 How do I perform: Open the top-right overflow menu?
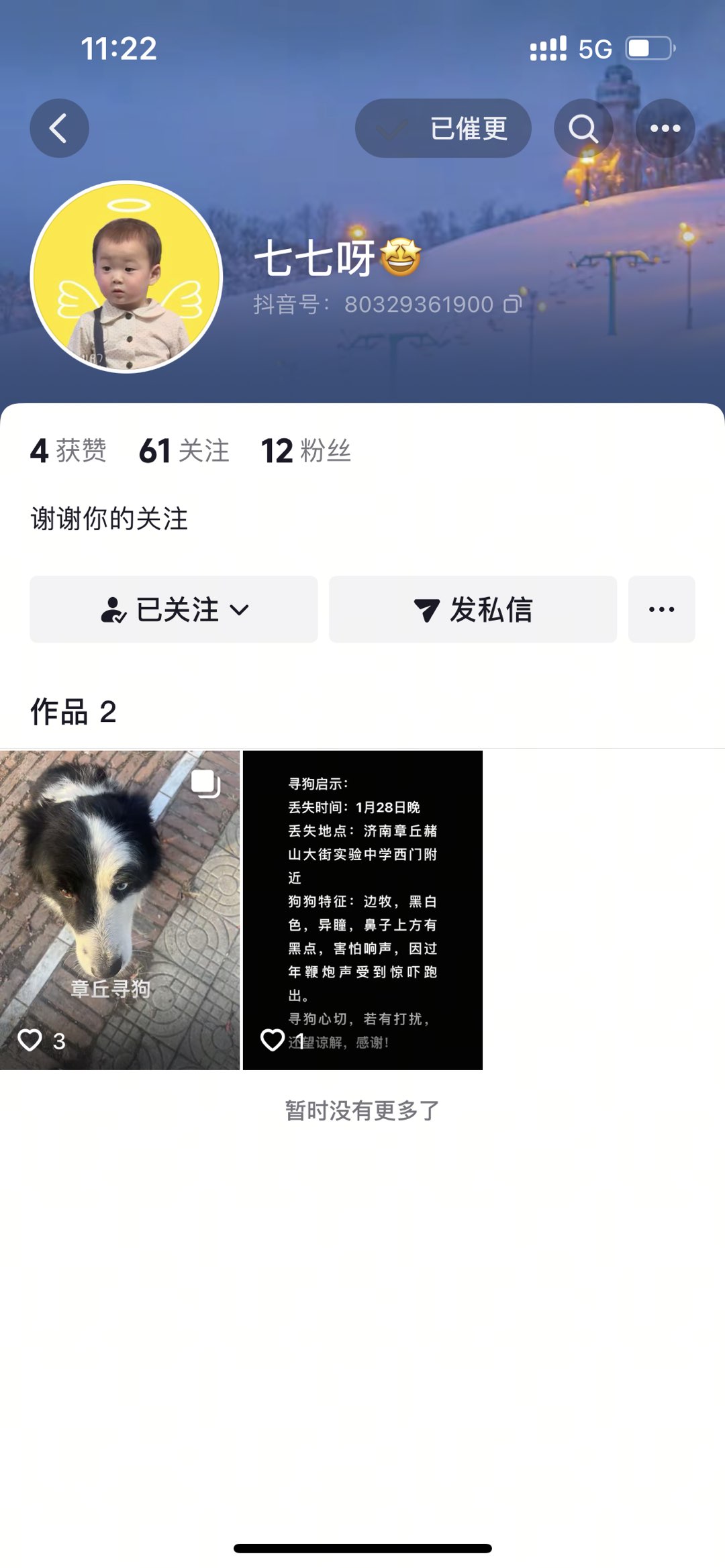[x=665, y=128]
